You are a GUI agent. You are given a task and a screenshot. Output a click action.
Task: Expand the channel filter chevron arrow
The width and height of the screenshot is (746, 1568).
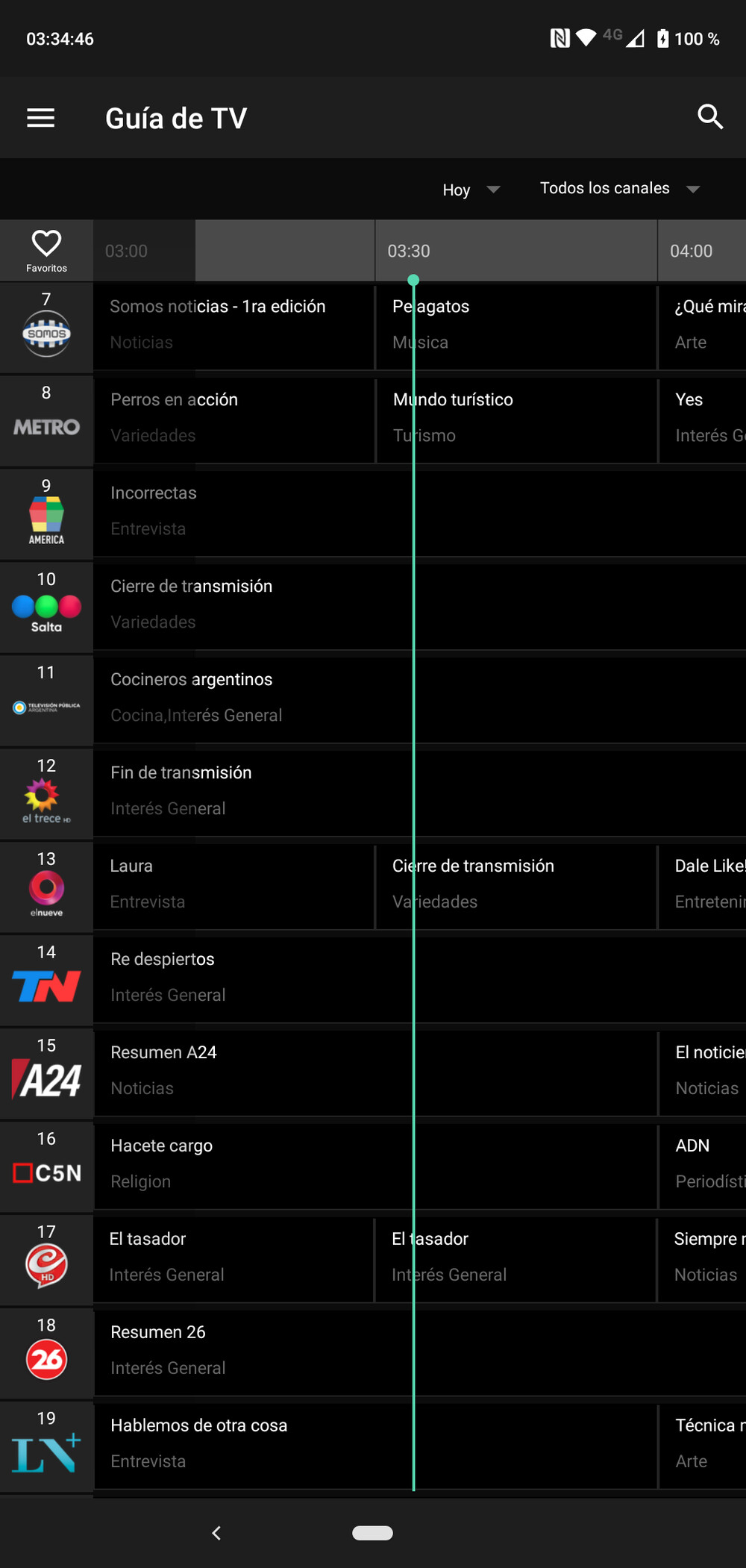pyautogui.click(x=694, y=189)
